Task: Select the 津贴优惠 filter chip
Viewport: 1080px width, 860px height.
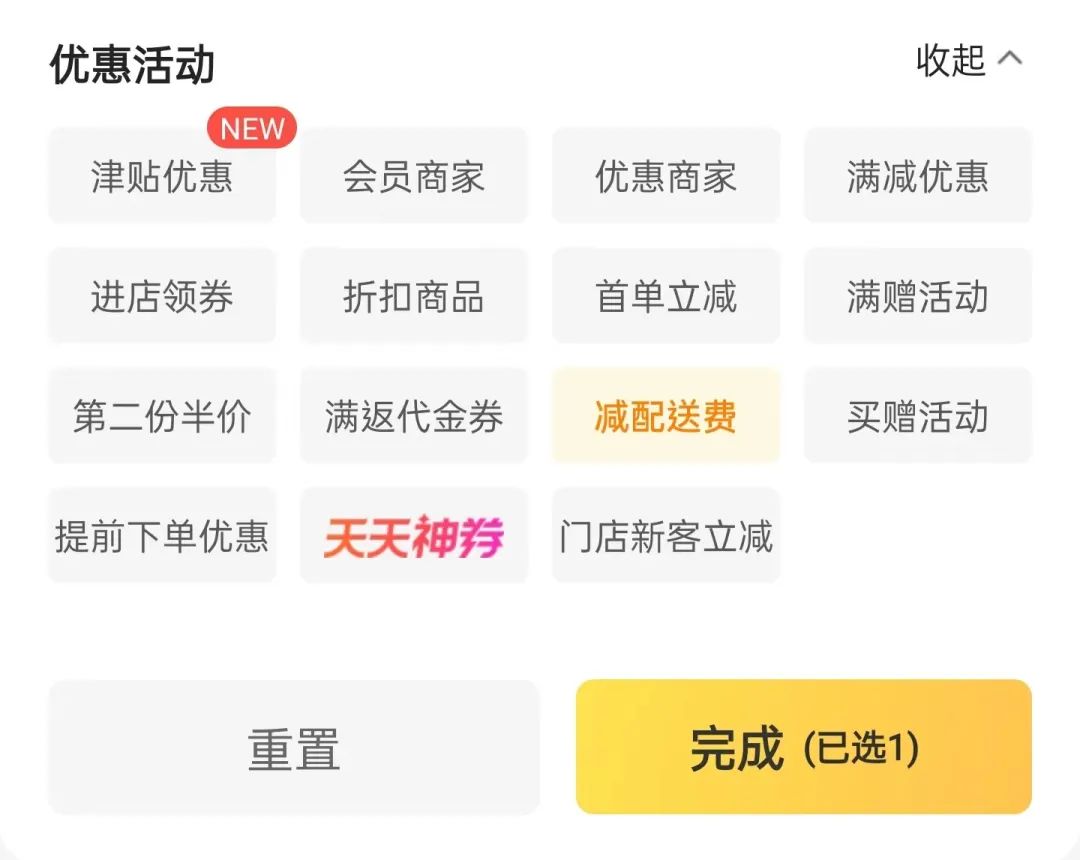Action: [x=162, y=177]
